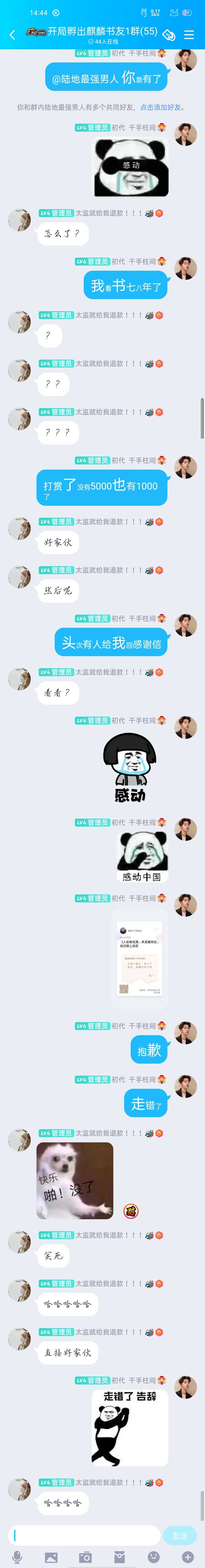The width and height of the screenshot is (205, 1568).
Task: Open the 感动中国 panda sticker
Action: point(142,857)
